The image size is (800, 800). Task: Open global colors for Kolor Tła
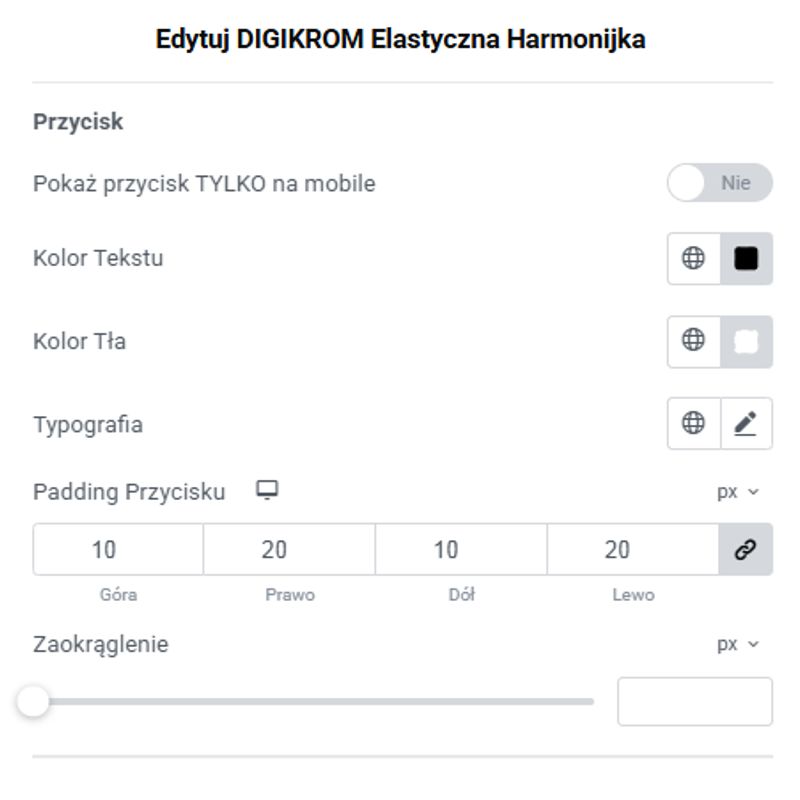point(693,341)
